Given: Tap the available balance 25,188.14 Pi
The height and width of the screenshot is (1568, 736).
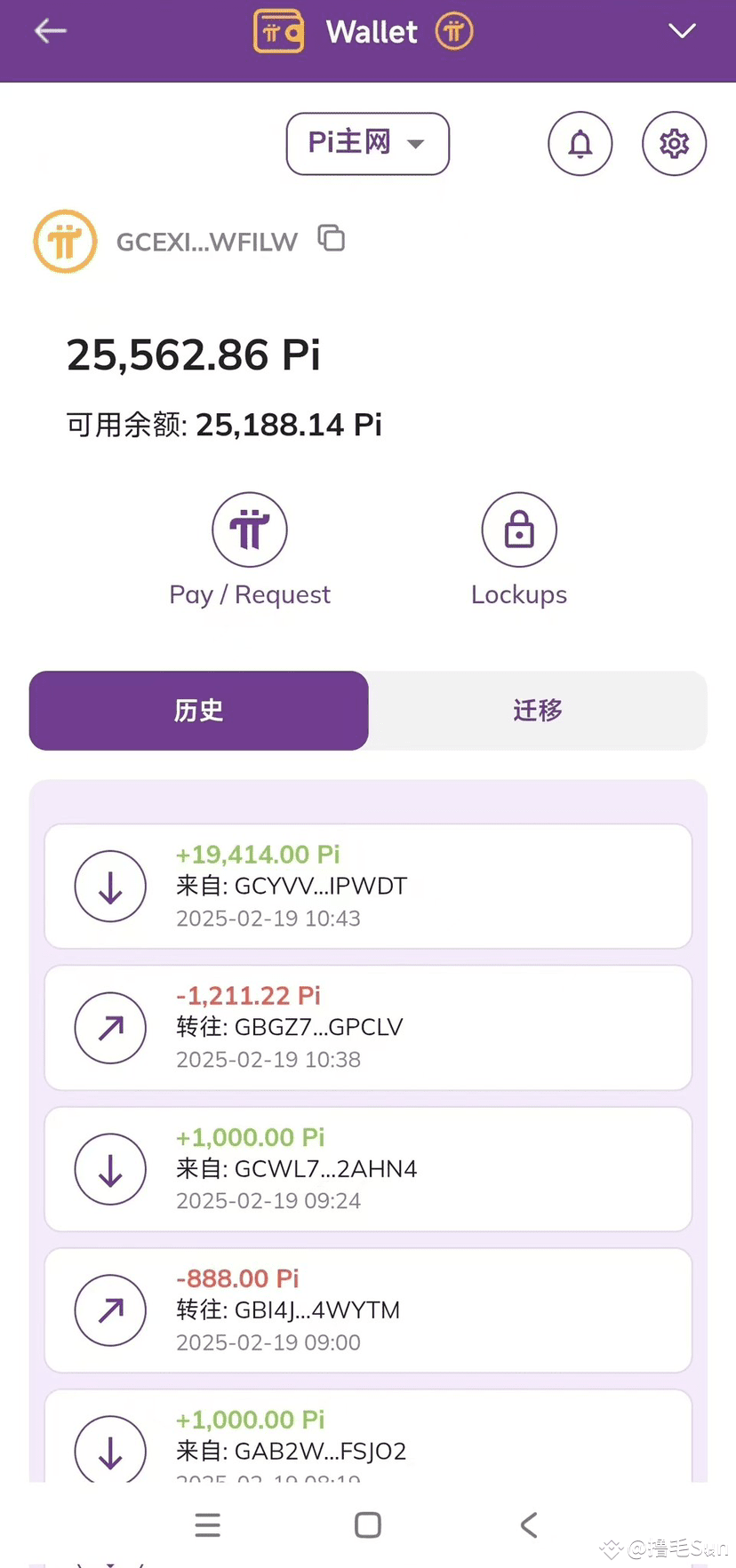Looking at the screenshot, I should [x=289, y=424].
